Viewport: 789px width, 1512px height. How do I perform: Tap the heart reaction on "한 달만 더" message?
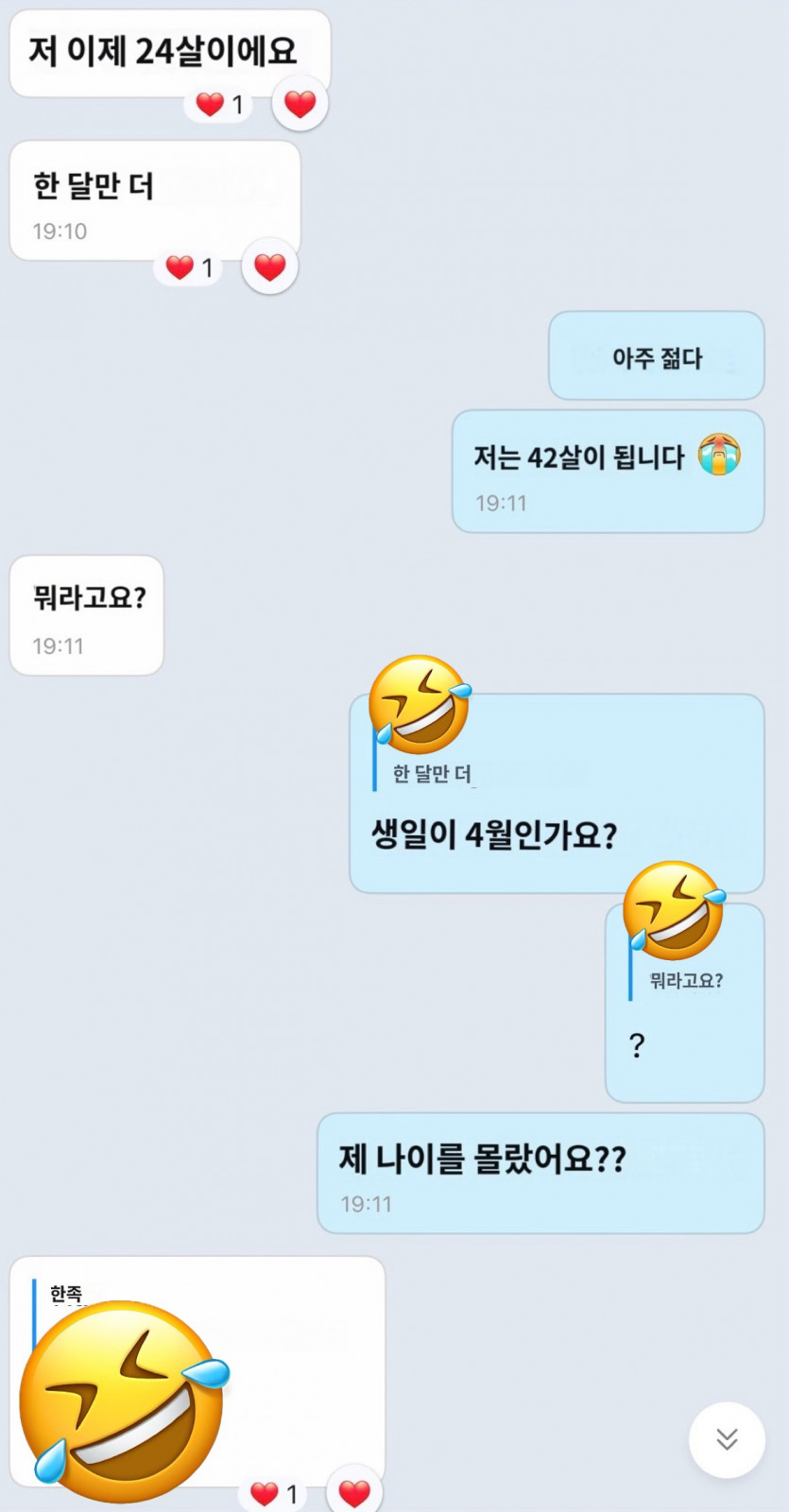tap(269, 267)
